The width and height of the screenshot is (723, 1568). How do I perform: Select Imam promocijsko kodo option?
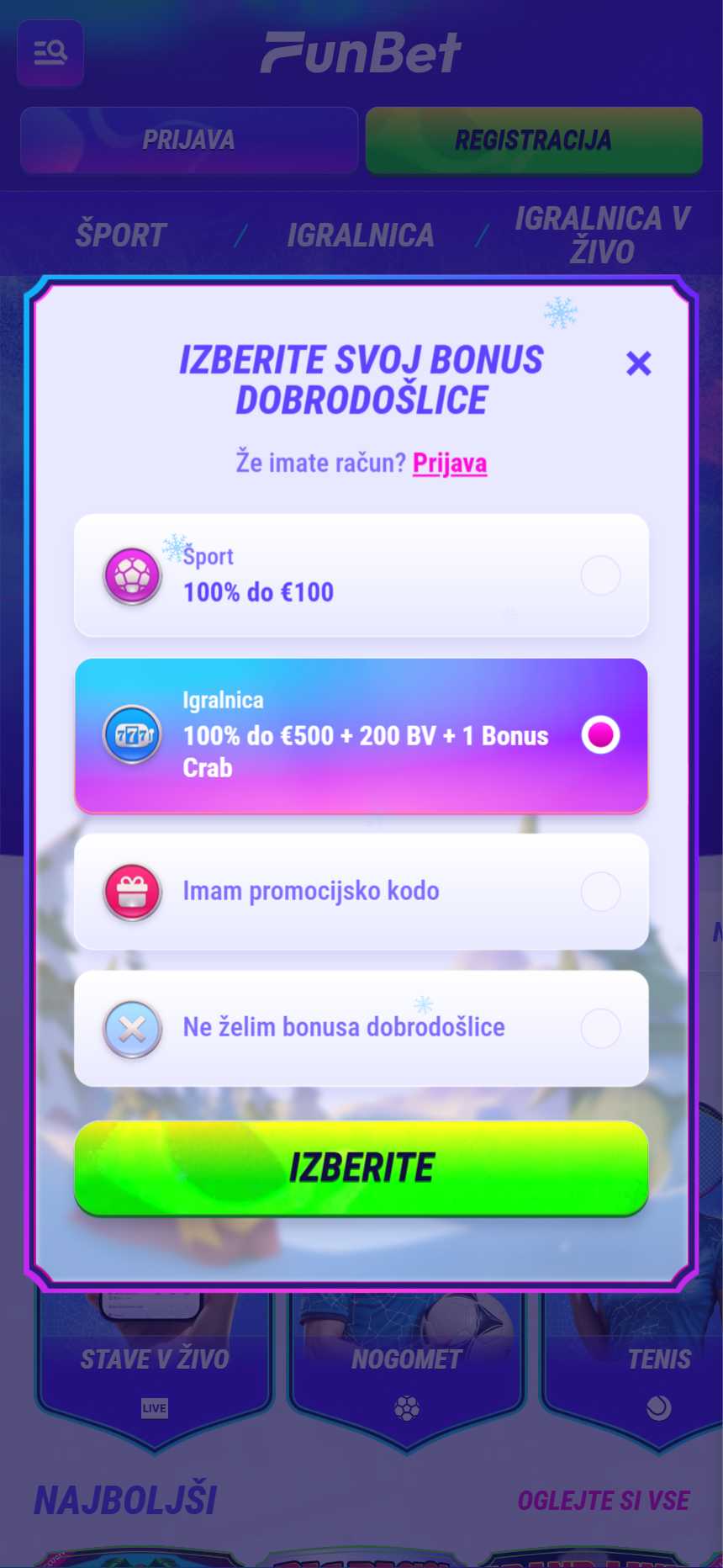pos(361,892)
